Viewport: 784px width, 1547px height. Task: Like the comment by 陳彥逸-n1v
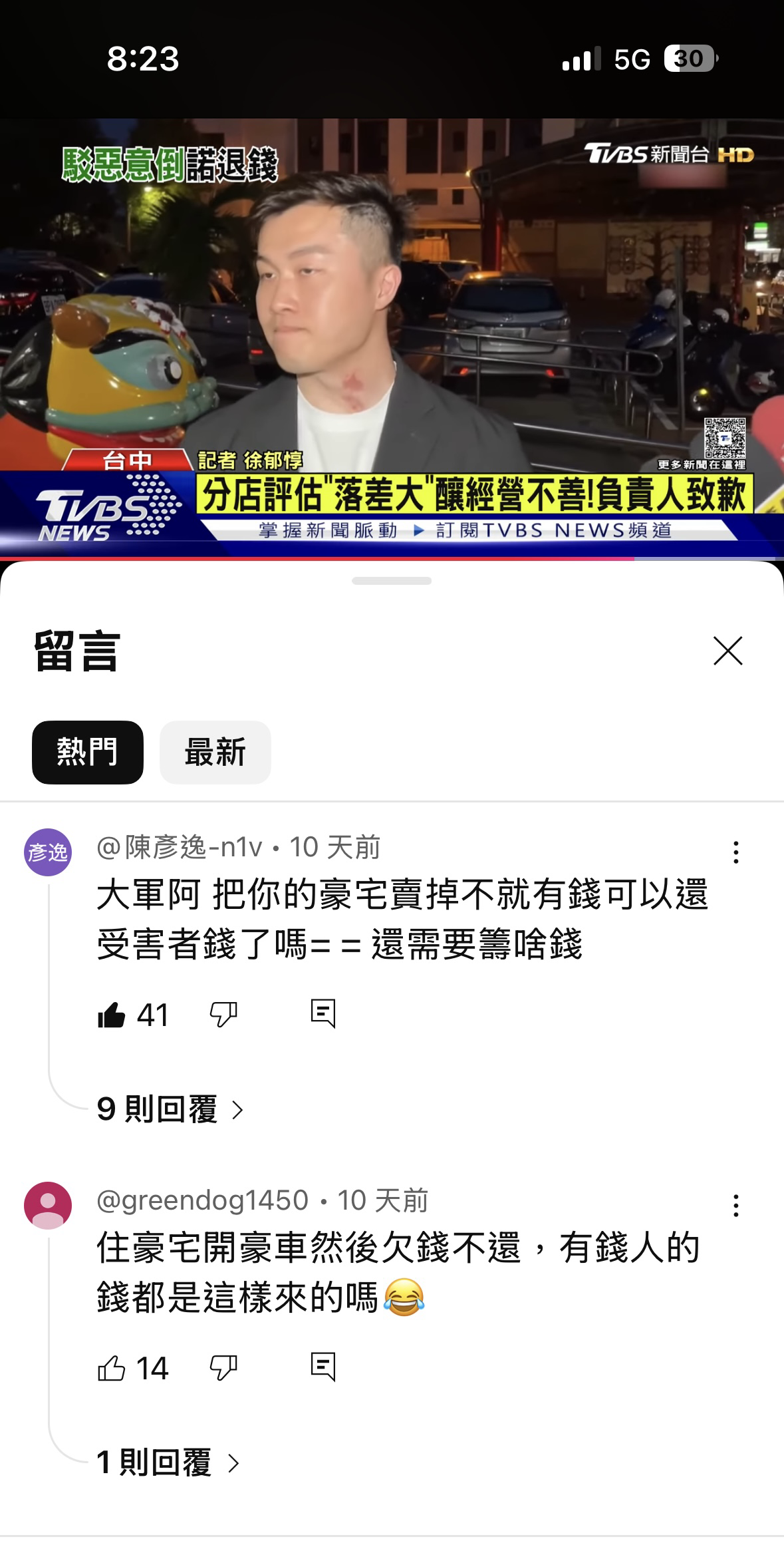point(112,1015)
